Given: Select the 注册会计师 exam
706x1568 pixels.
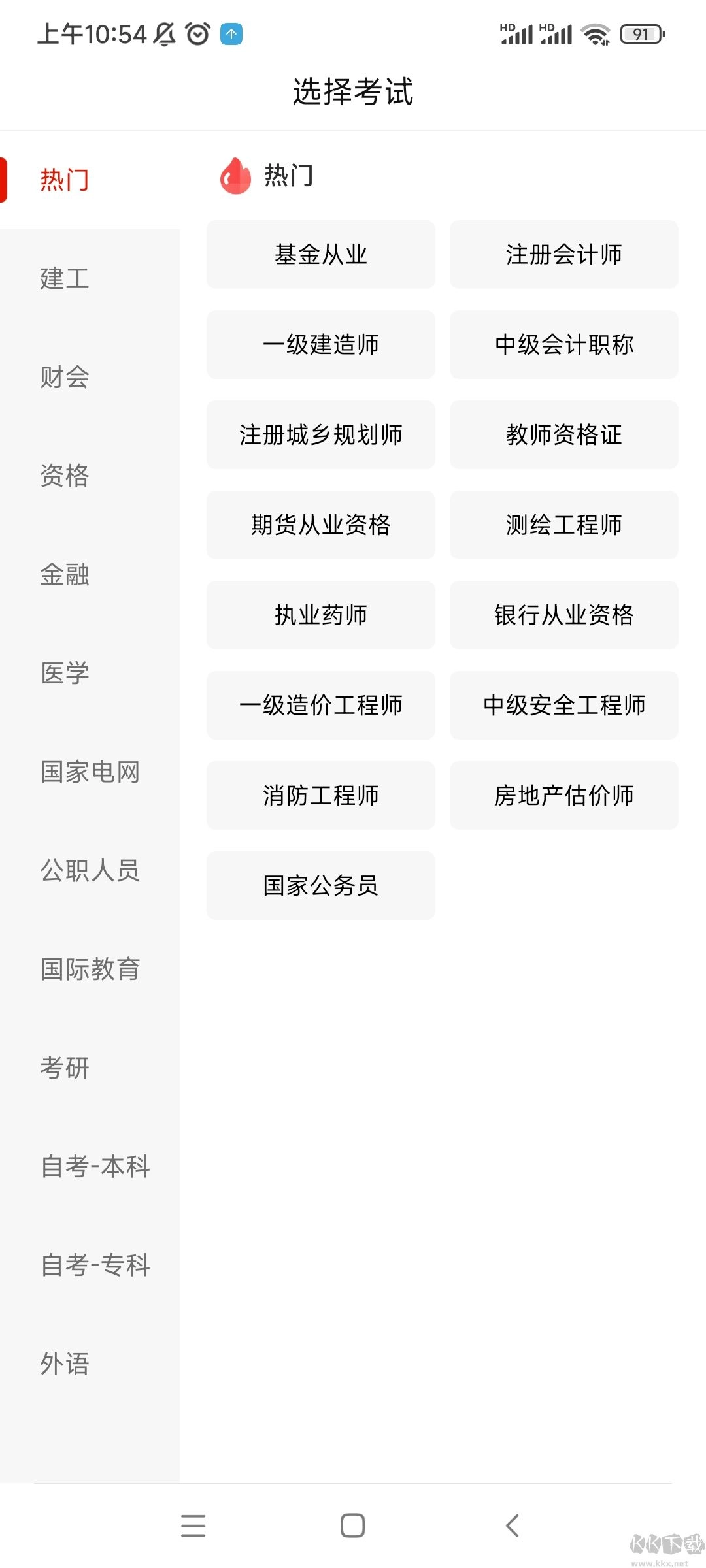Looking at the screenshot, I should [564, 255].
